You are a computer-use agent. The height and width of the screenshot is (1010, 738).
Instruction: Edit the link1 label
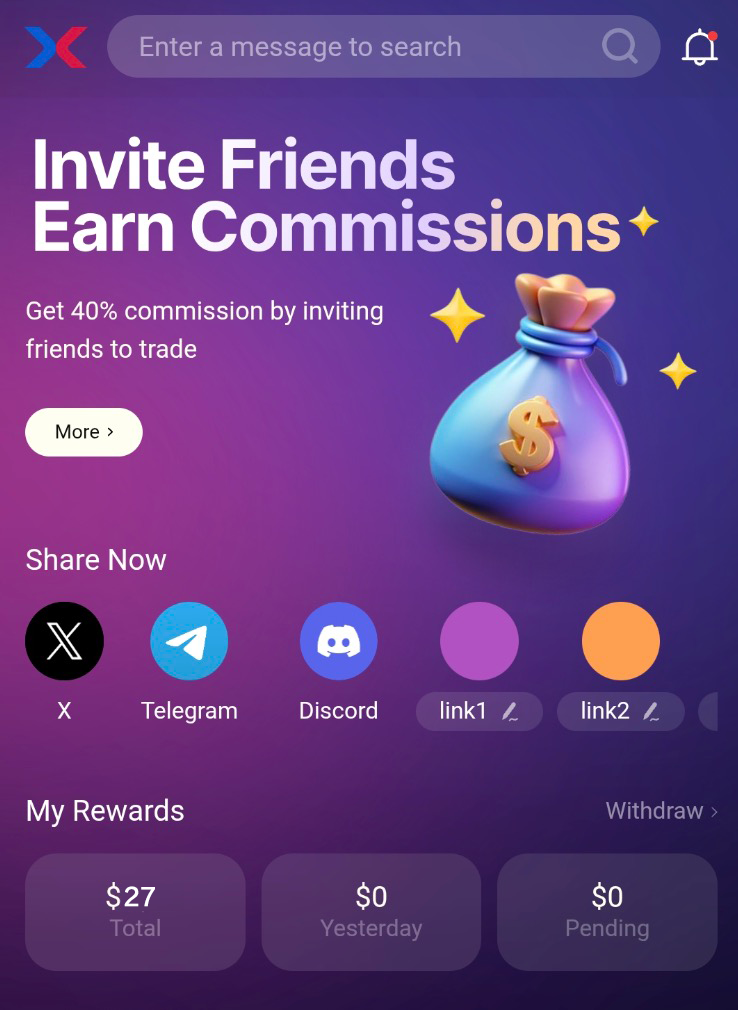click(510, 712)
